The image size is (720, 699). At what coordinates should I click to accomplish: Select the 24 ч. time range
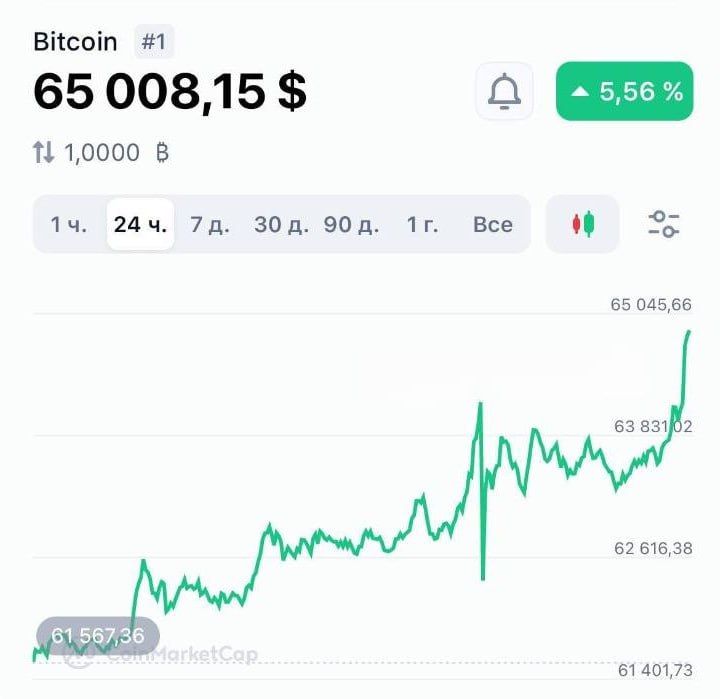click(x=141, y=224)
